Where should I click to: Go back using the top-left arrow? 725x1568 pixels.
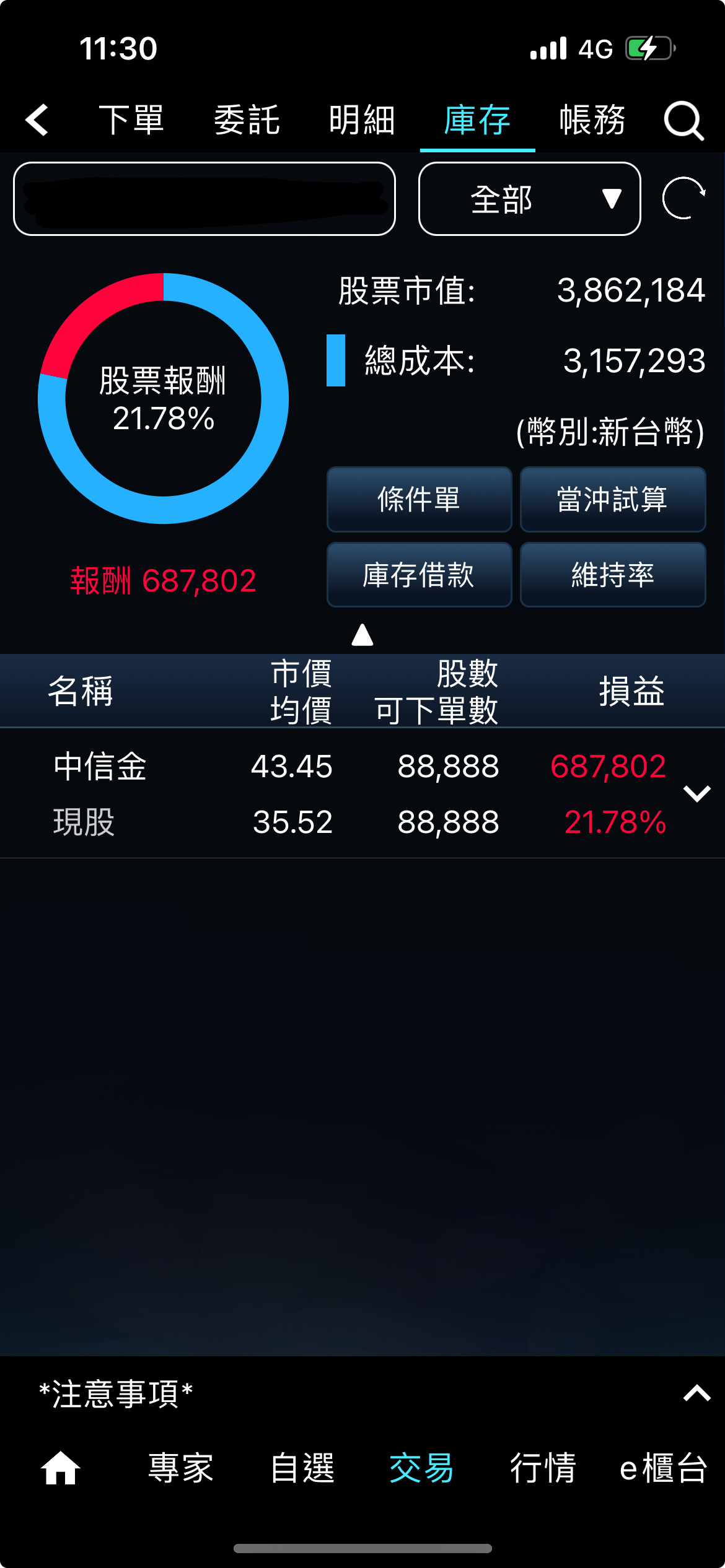click(37, 120)
